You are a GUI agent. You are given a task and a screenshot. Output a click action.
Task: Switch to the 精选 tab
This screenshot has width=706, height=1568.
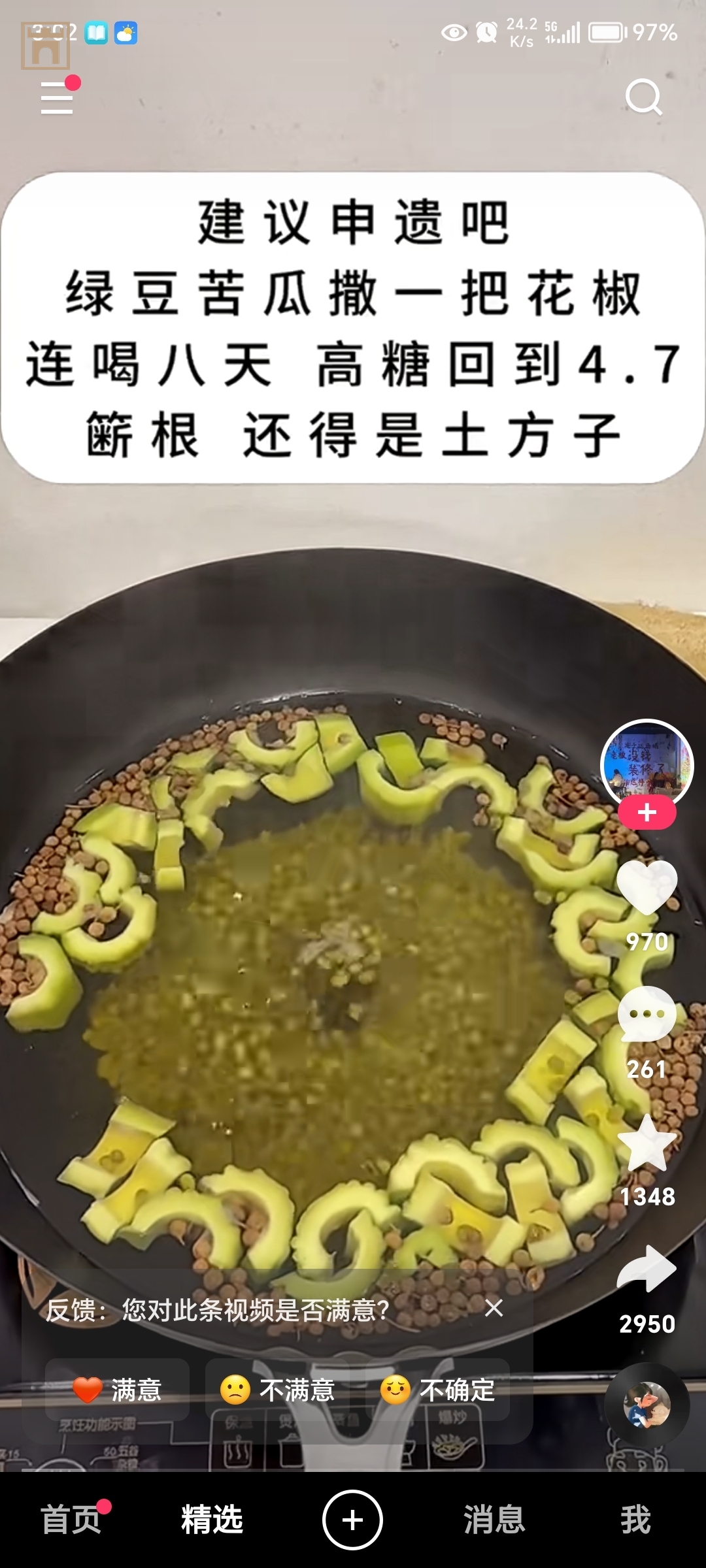point(212,1520)
